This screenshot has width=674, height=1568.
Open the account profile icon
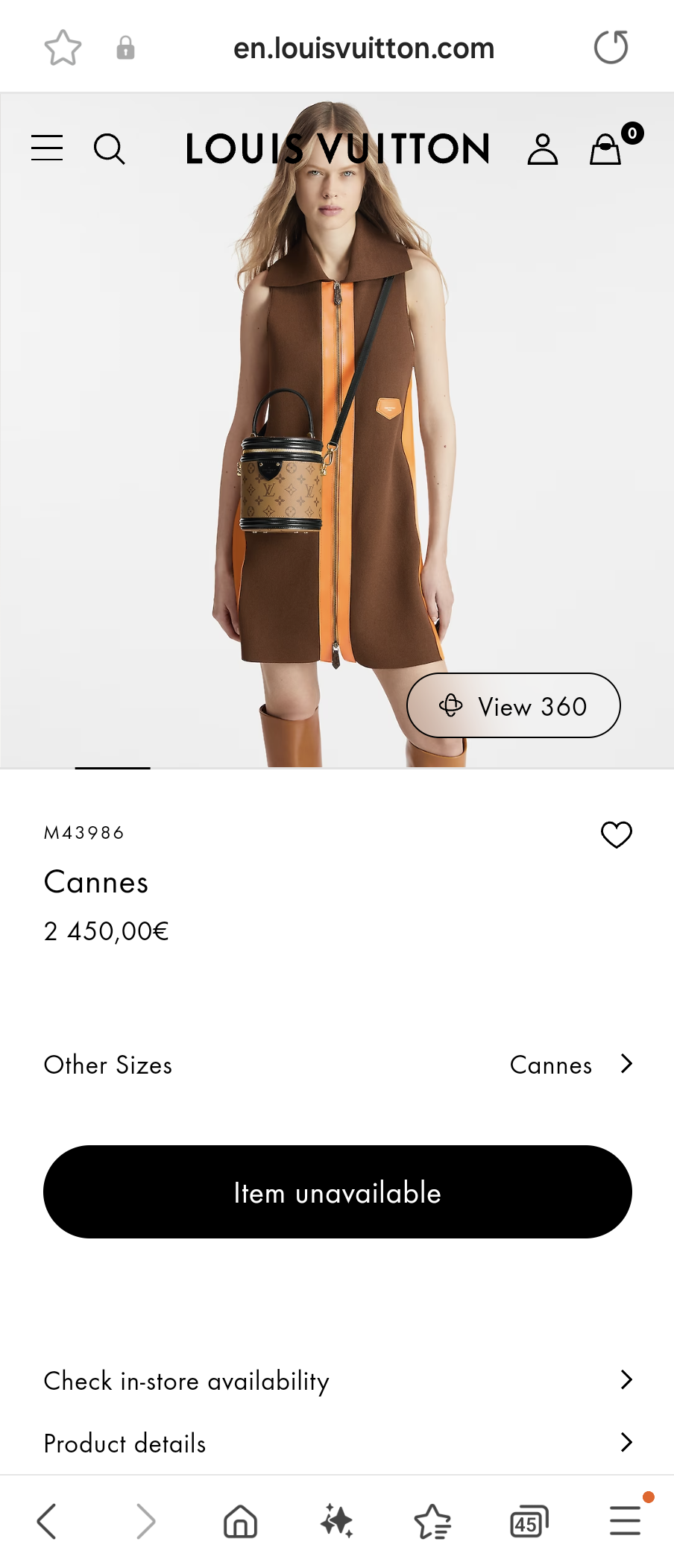coord(542,149)
